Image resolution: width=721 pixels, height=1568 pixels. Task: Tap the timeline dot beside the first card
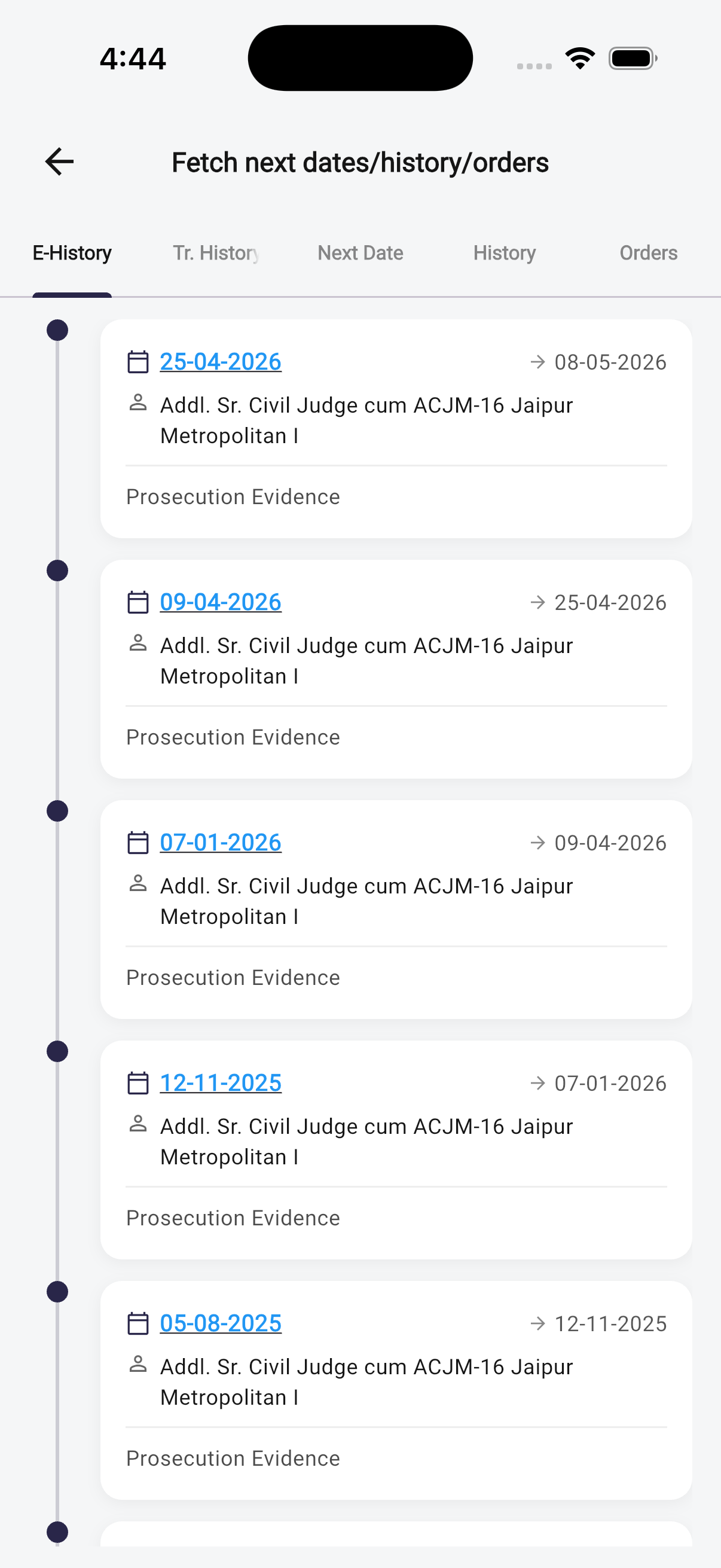(x=57, y=330)
